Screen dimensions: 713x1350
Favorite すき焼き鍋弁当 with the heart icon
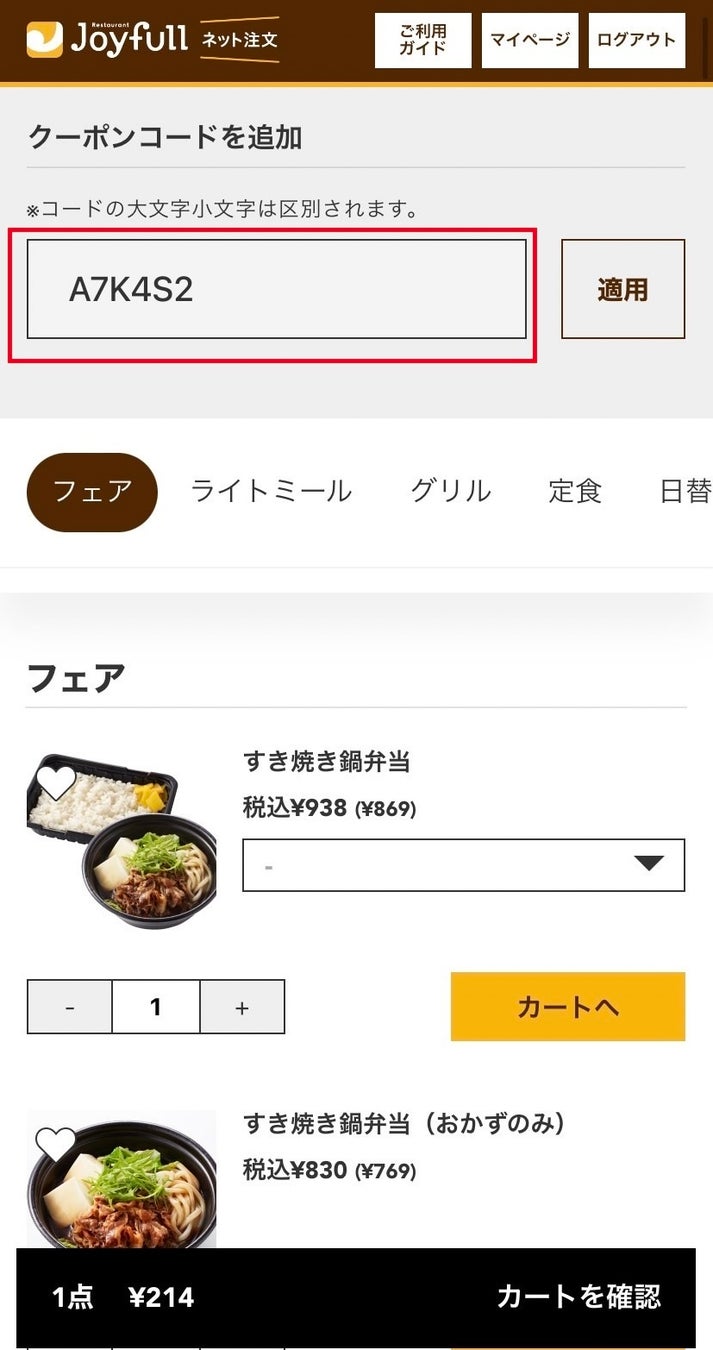pyautogui.click(x=56, y=783)
